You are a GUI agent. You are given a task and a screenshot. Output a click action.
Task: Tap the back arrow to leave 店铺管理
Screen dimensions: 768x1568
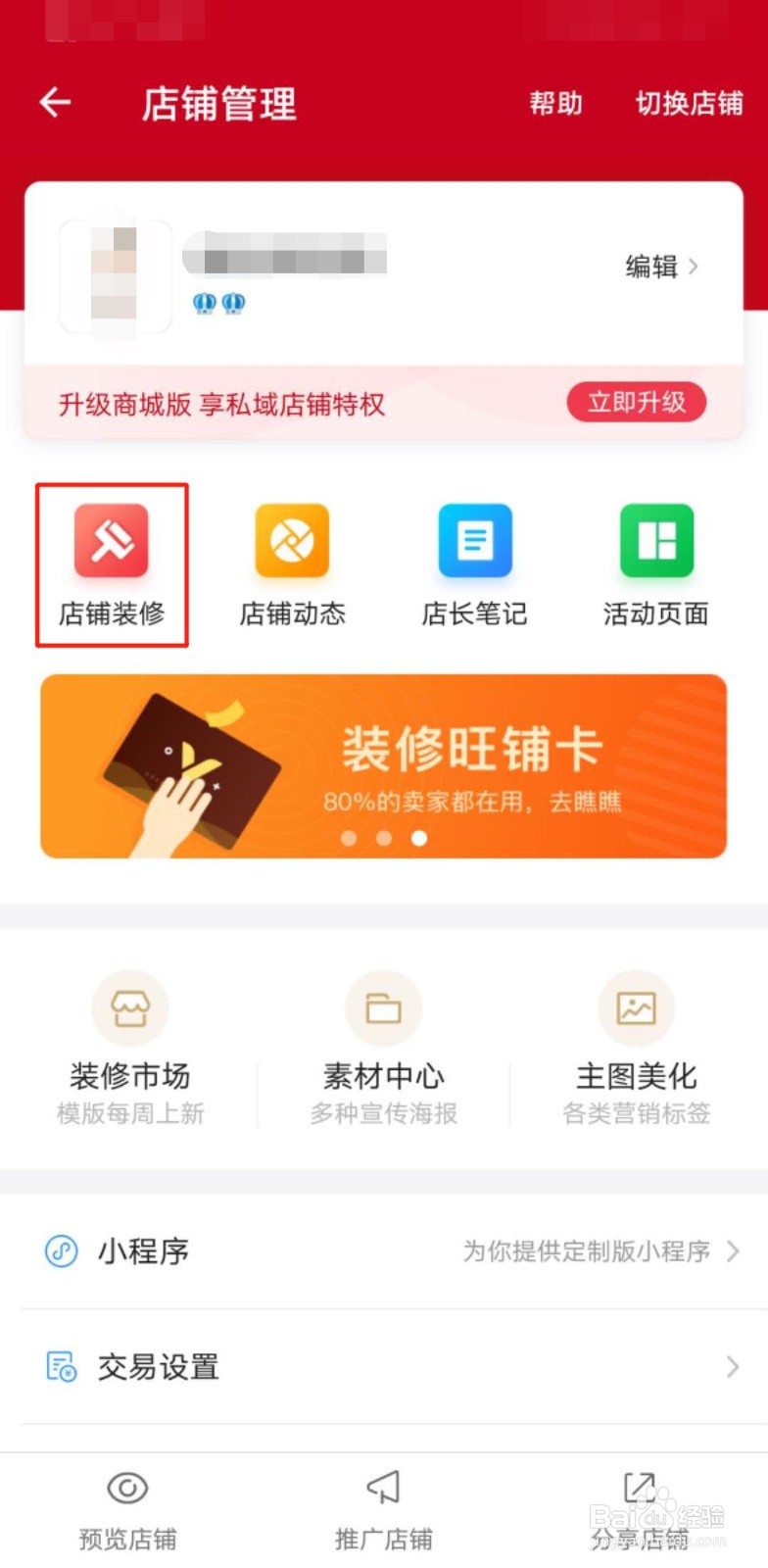tap(54, 103)
